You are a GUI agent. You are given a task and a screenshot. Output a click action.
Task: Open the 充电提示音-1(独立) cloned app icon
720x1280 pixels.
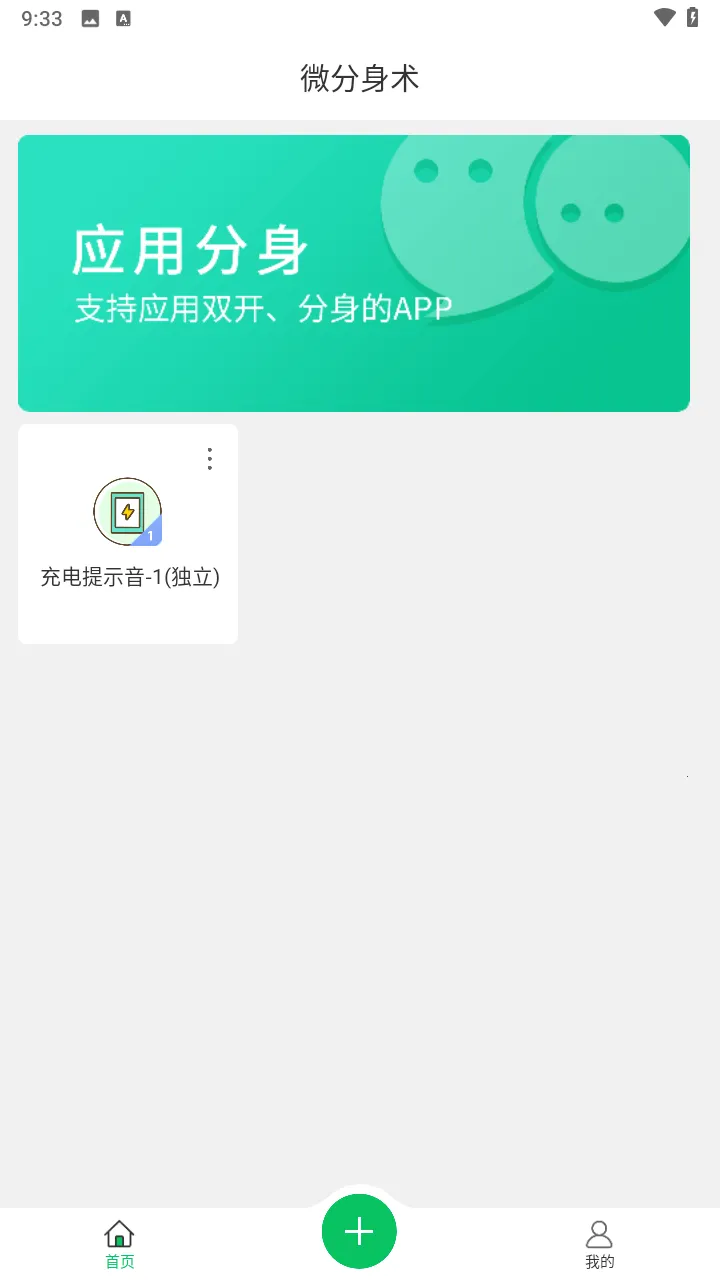click(x=127, y=510)
